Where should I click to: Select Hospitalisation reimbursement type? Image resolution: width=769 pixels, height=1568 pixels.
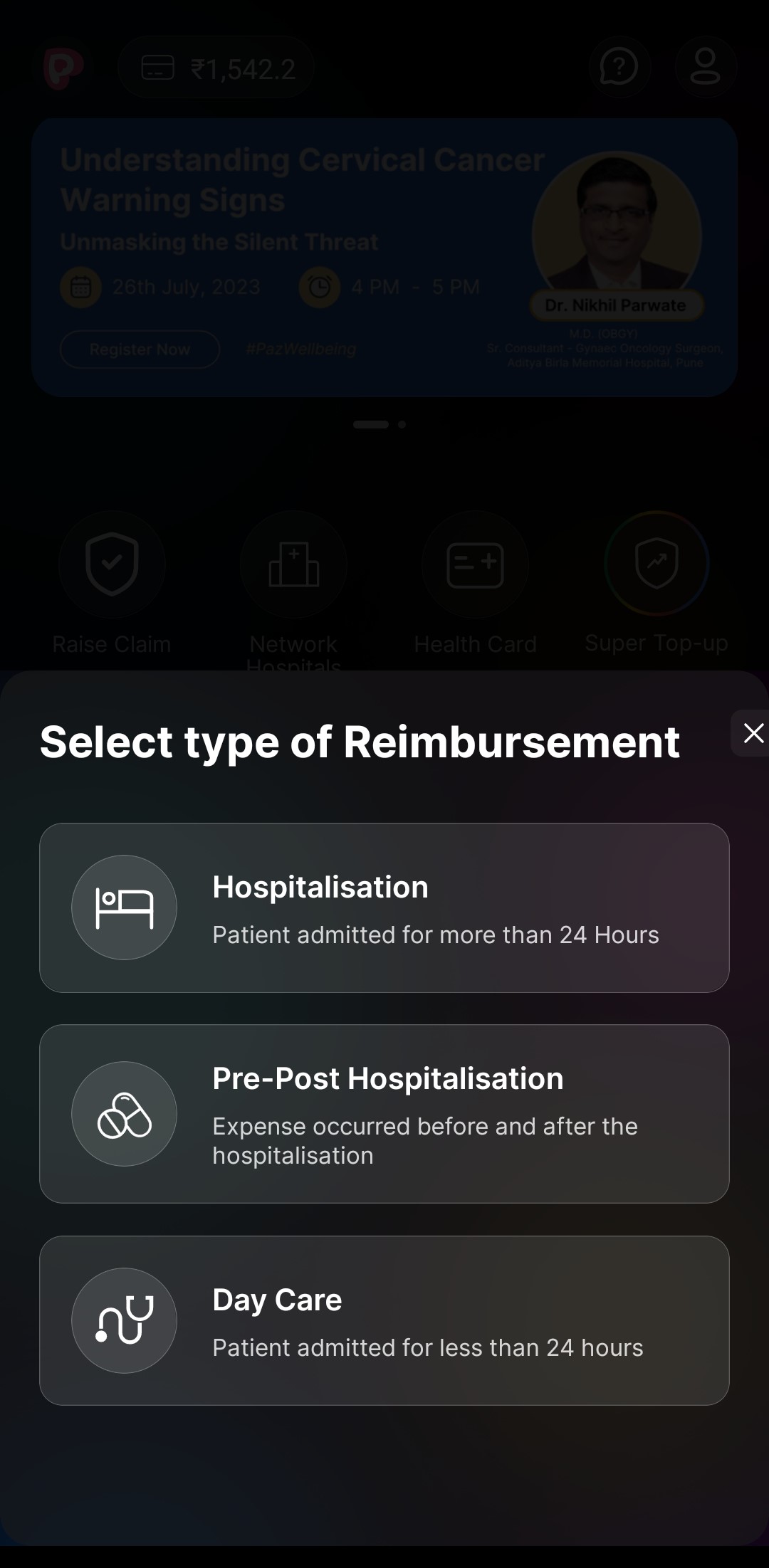[384, 907]
